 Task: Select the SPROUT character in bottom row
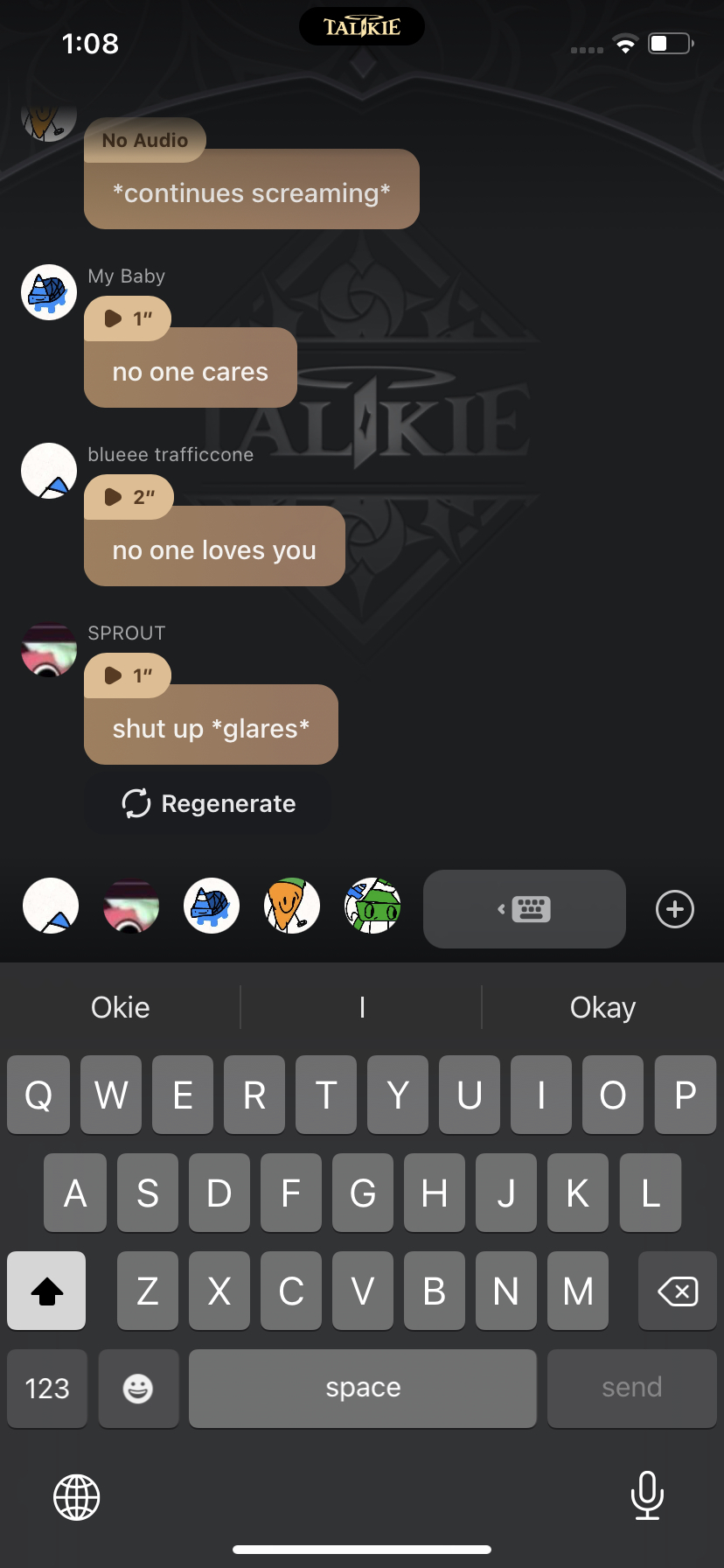tap(131, 906)
